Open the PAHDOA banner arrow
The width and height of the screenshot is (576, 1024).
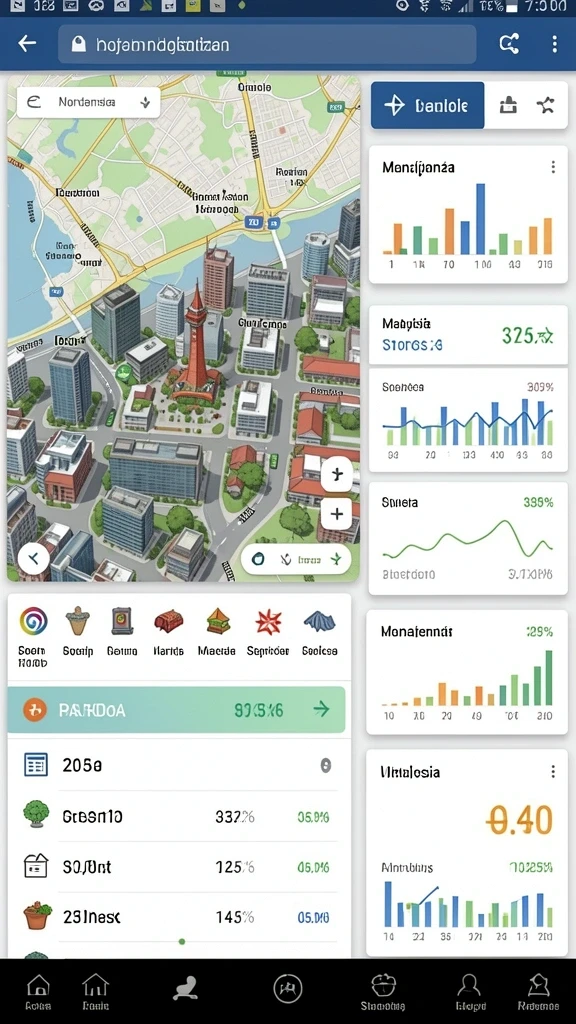tap(321, 709)
